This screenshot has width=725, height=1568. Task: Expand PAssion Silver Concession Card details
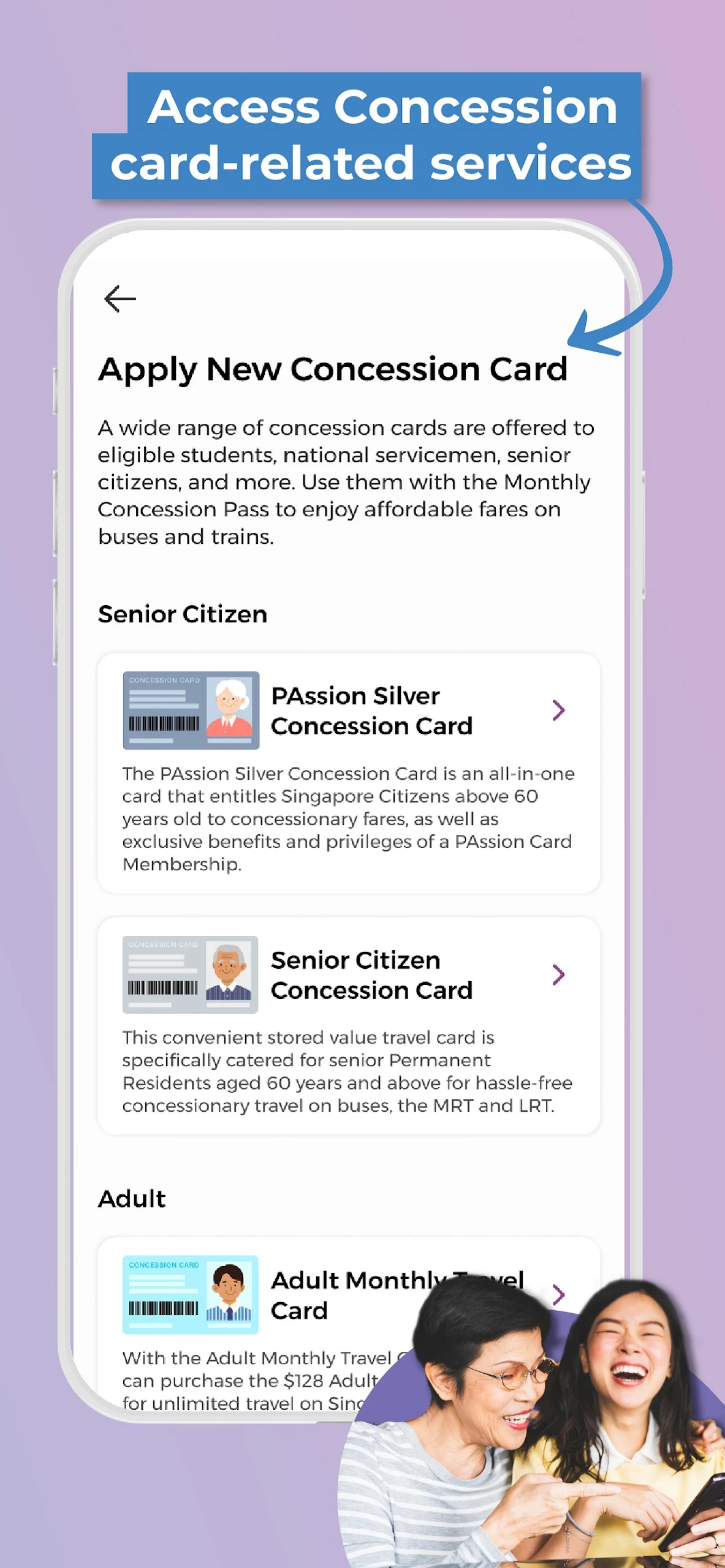tap(559, 709)
